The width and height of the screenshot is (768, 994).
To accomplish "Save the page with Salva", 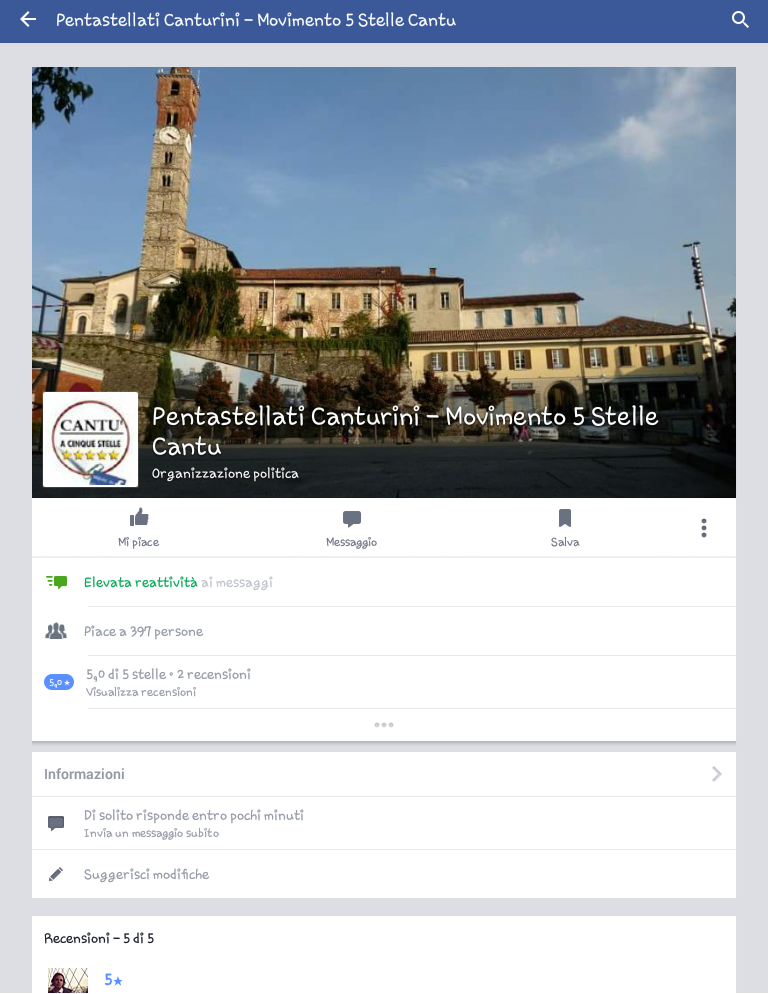I will pyautogui.click(x=564, y=528).
